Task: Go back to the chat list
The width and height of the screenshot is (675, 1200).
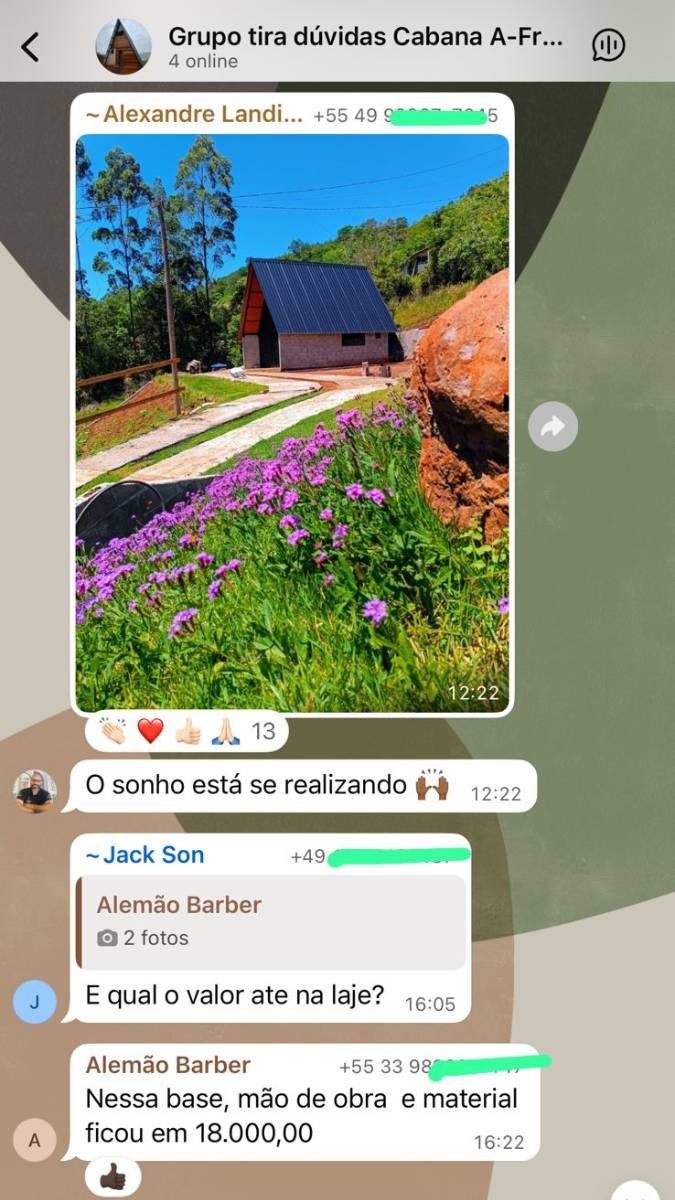Action: 31,46
